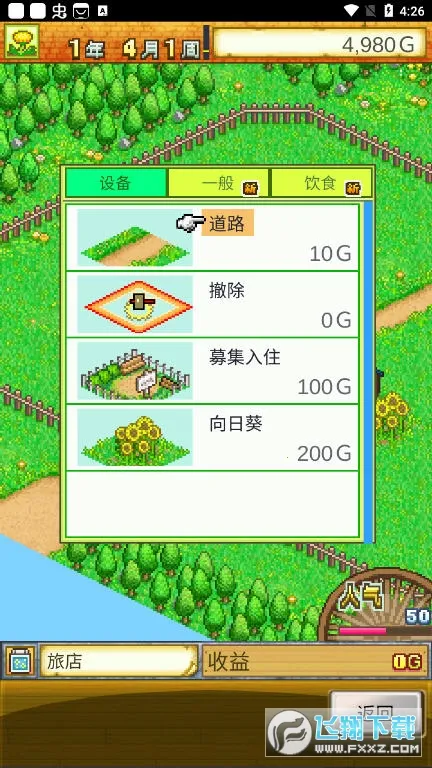Choose the 撤除 removal tool
Image resolution: width=432 pixels, height=768 pixels.
[x=212, y=304]
